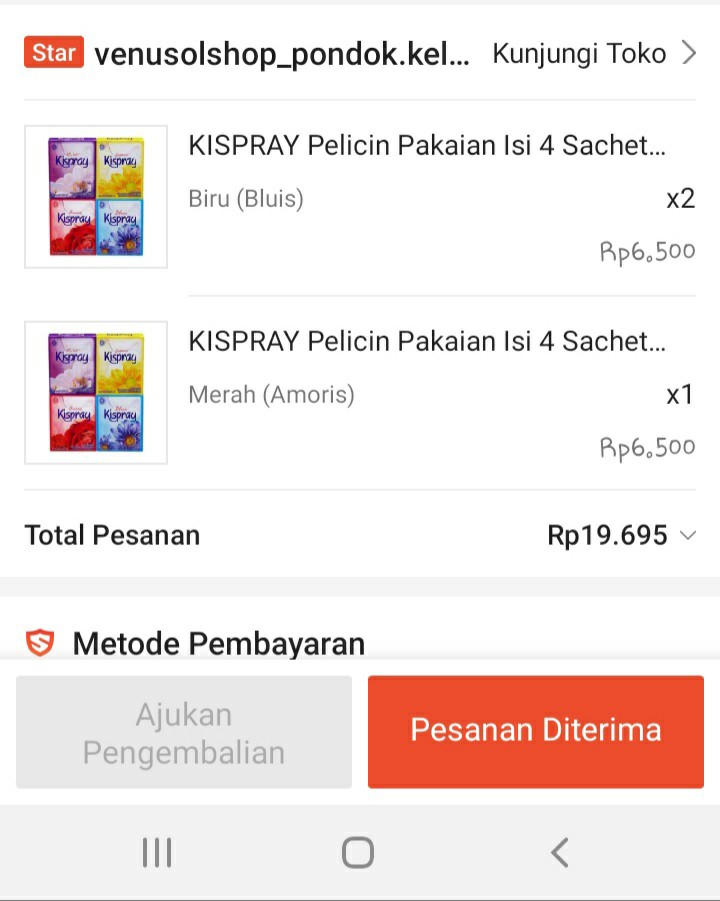Open the Kunjungi Toko link
The image size is (720, 901).
[x=579, y=53]
